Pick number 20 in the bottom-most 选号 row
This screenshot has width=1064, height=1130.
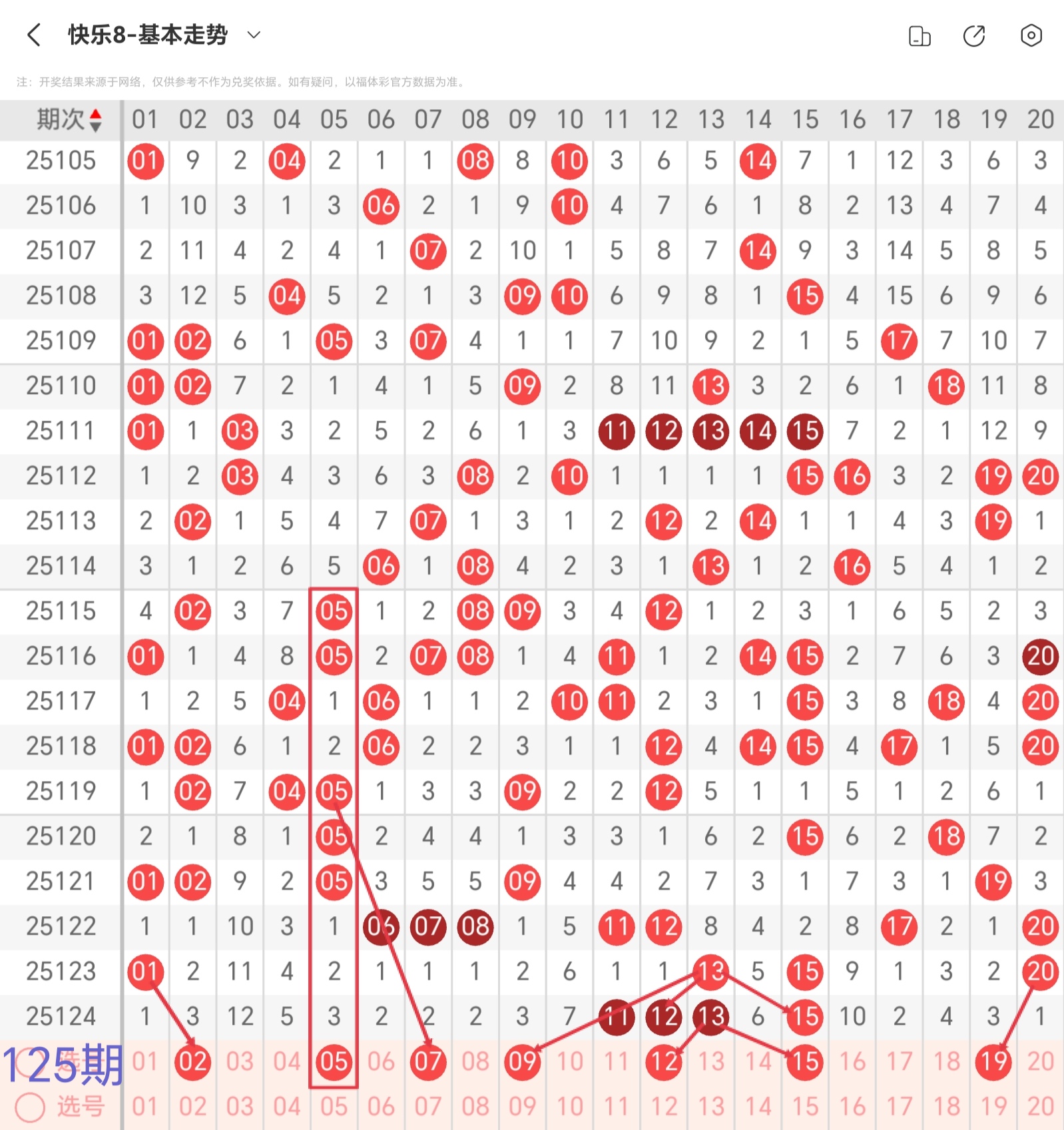pyautogui.click(x=1040, y=1107)
